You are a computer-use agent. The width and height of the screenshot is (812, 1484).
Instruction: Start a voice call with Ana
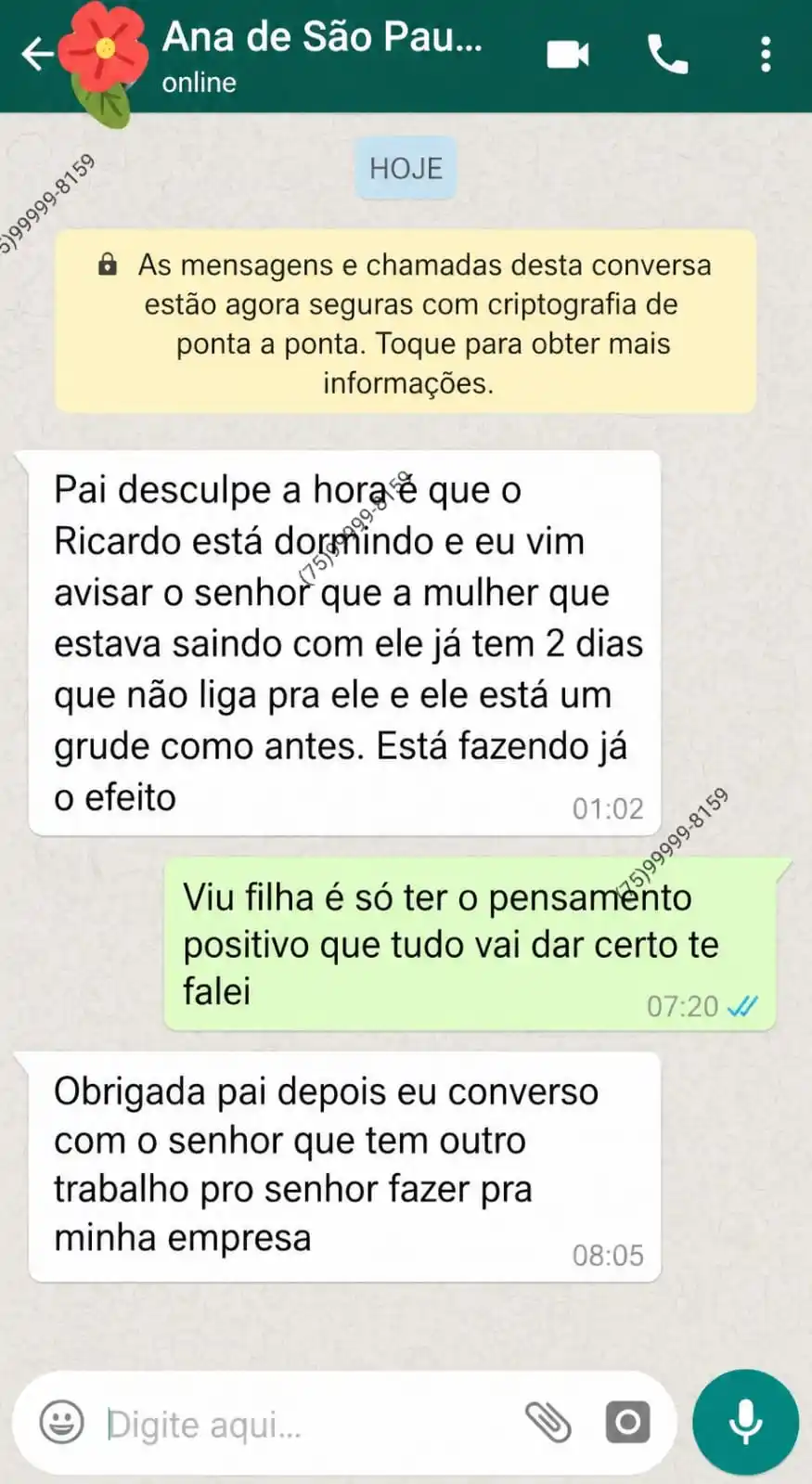(x=670, y=54)
